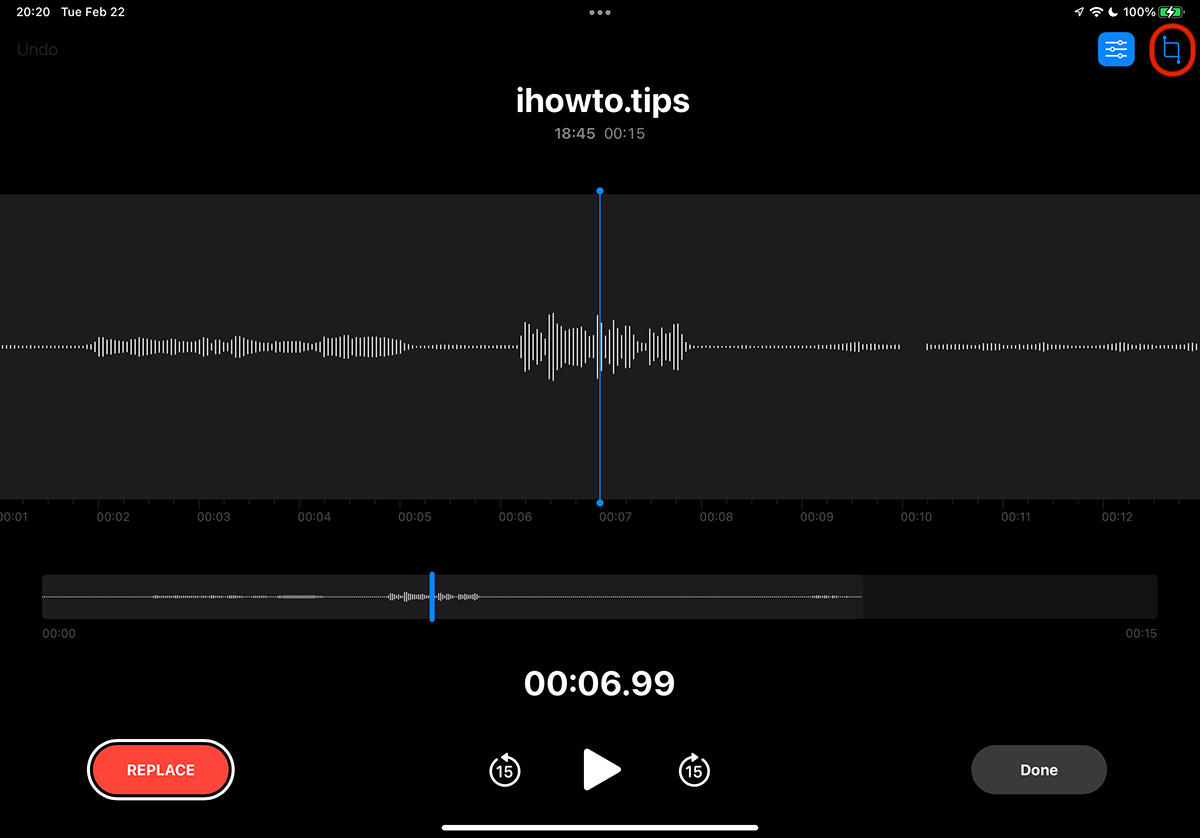Tap Undo in the top corner
This screenshot has height=838, width=1200.
pyautogui.click(x=37, y=49)
